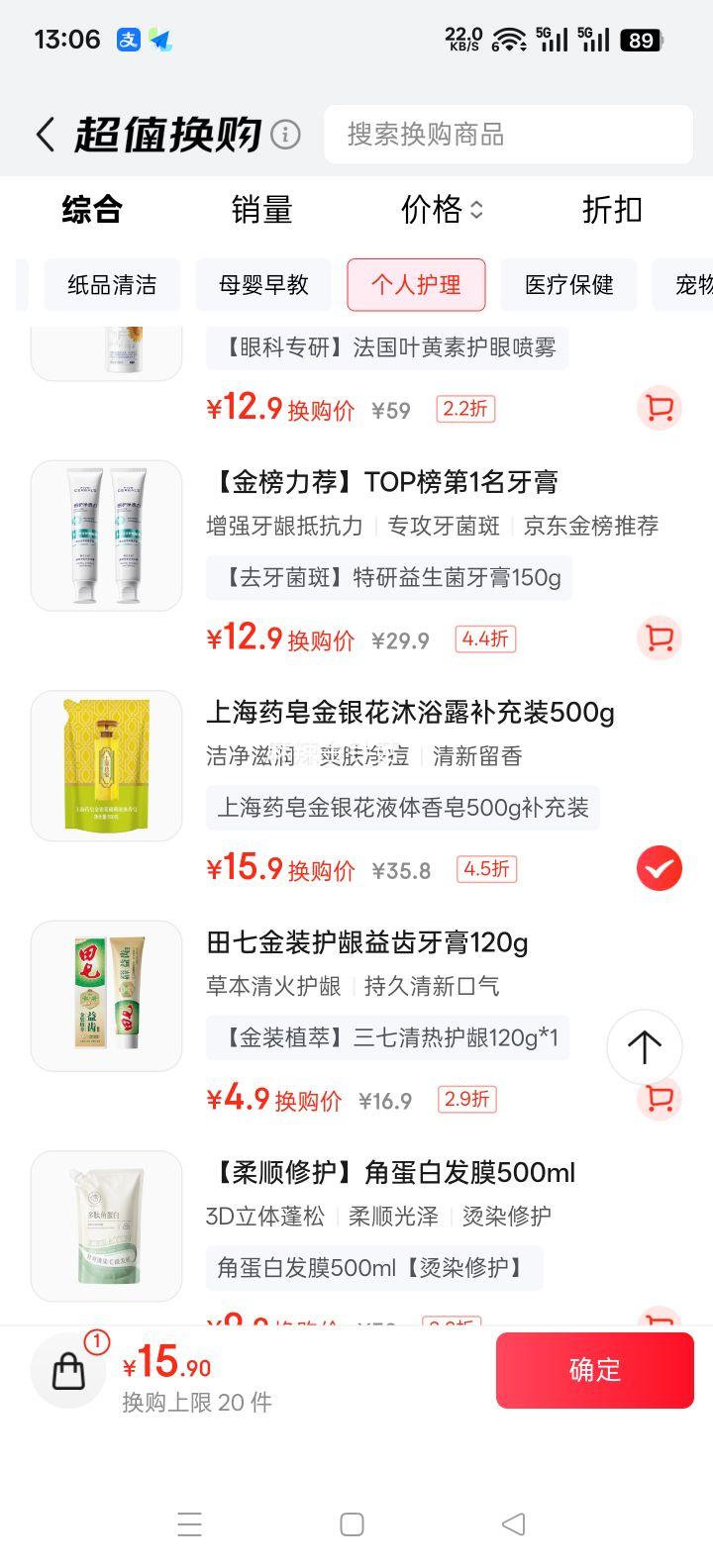713x1568 pixels.
Task: Select the 母婴早教 category chip
Action: click(262, 285)
